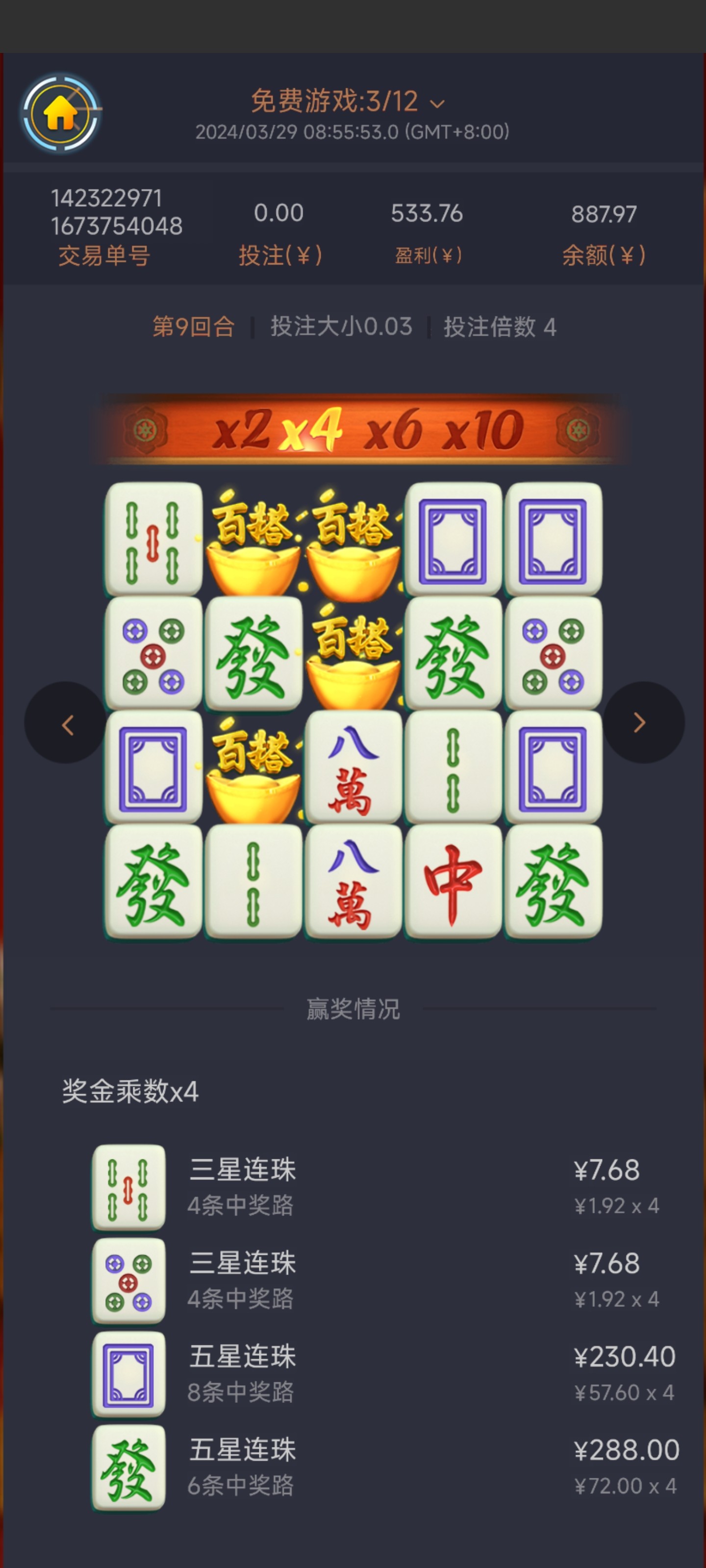Go to the previous round with left arrow
This screenshot has height=1568, width=706.
[x=66, y=724]
